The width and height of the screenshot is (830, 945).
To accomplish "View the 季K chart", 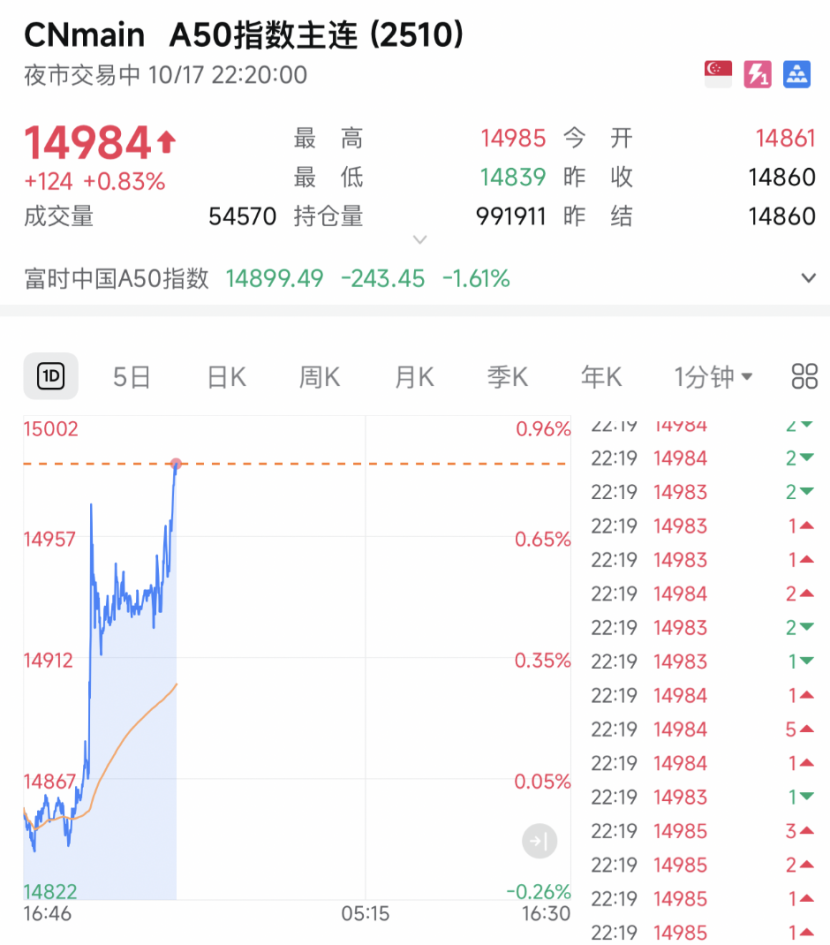I will (x=507, y=377).
